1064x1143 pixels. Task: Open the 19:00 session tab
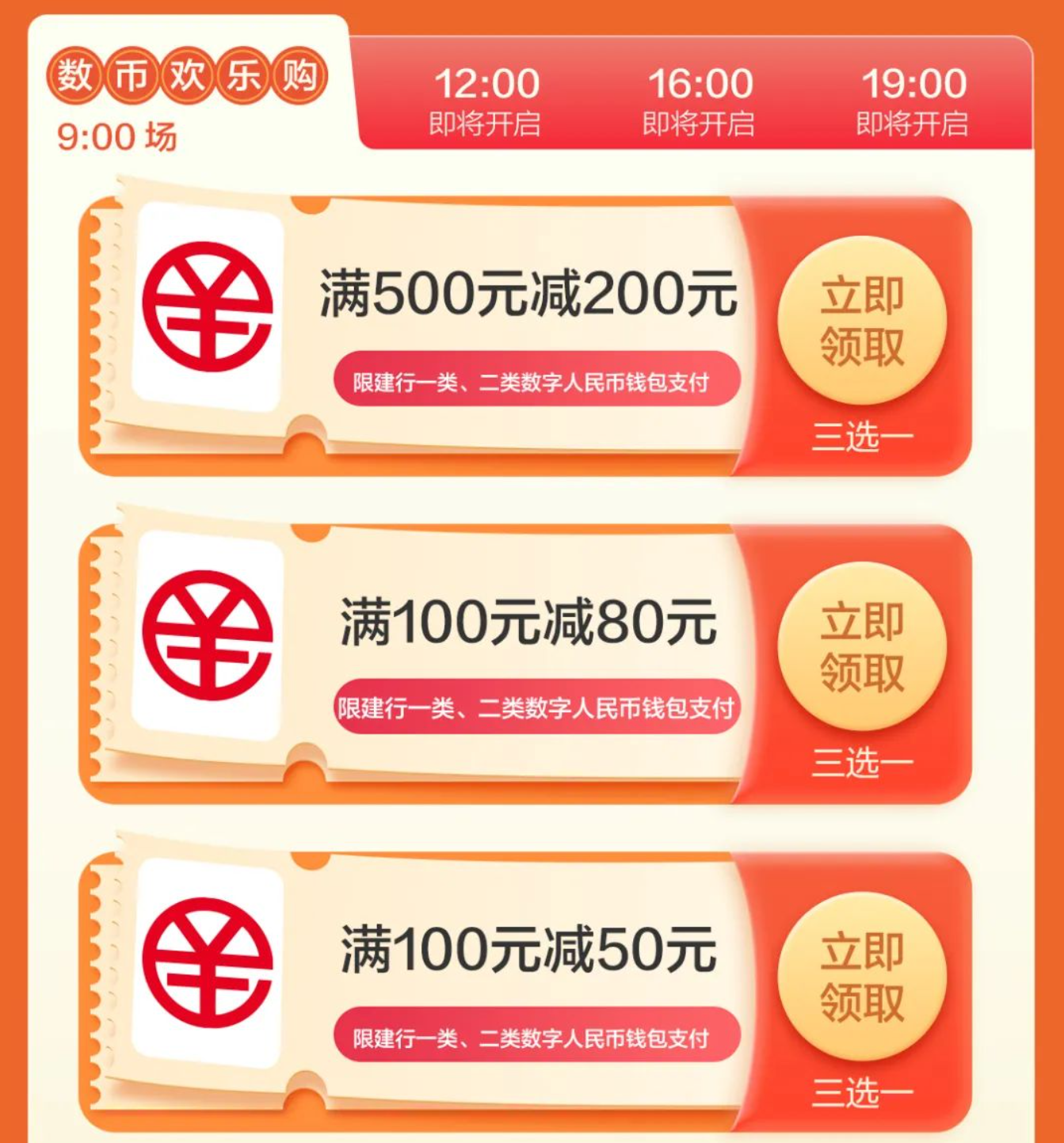pyautogui.click(x=913, y=101)
